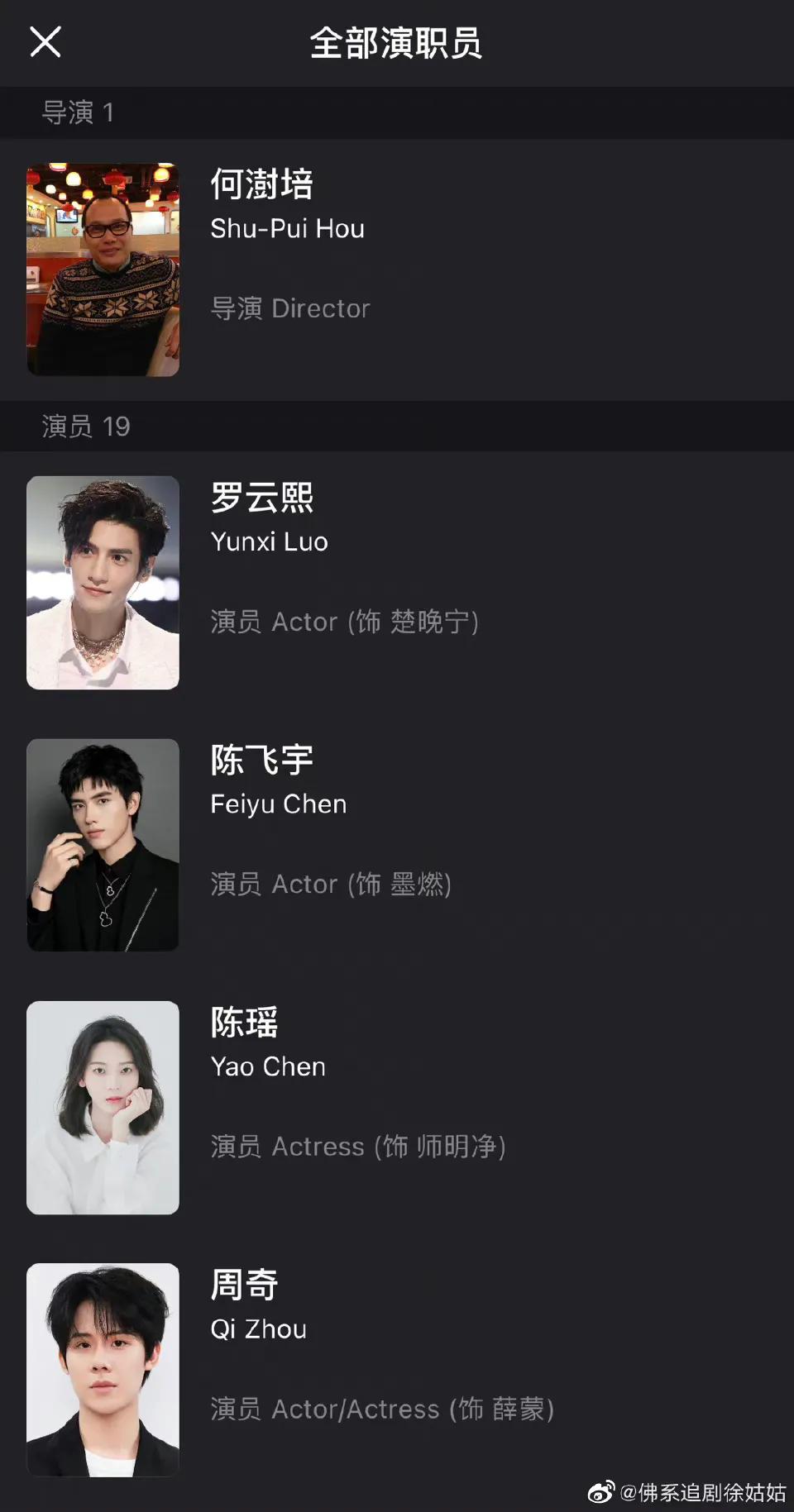The width and height of the screenshot is (794, 1512).
Task: Select the name 陈飞宇
Action: point(260,761)
